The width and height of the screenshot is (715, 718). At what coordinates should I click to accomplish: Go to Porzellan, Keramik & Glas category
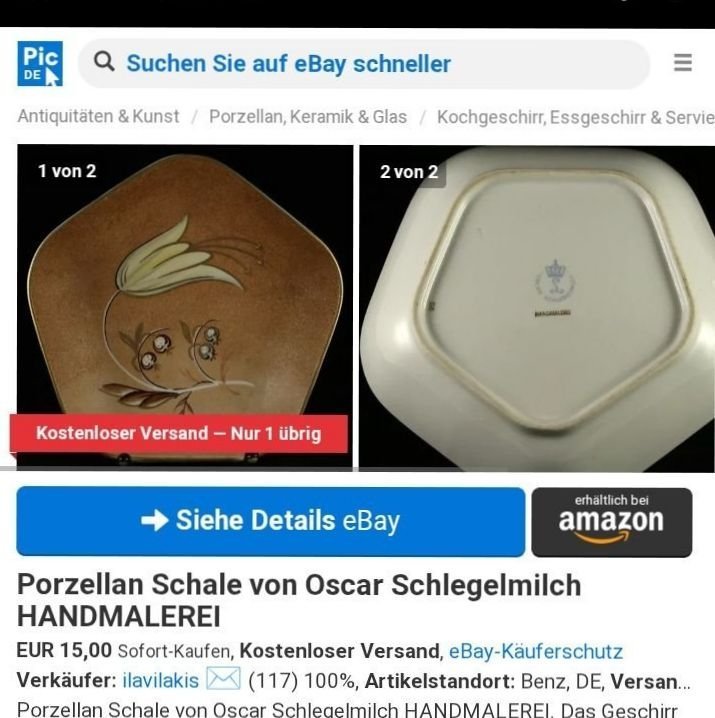click(308, 117)
